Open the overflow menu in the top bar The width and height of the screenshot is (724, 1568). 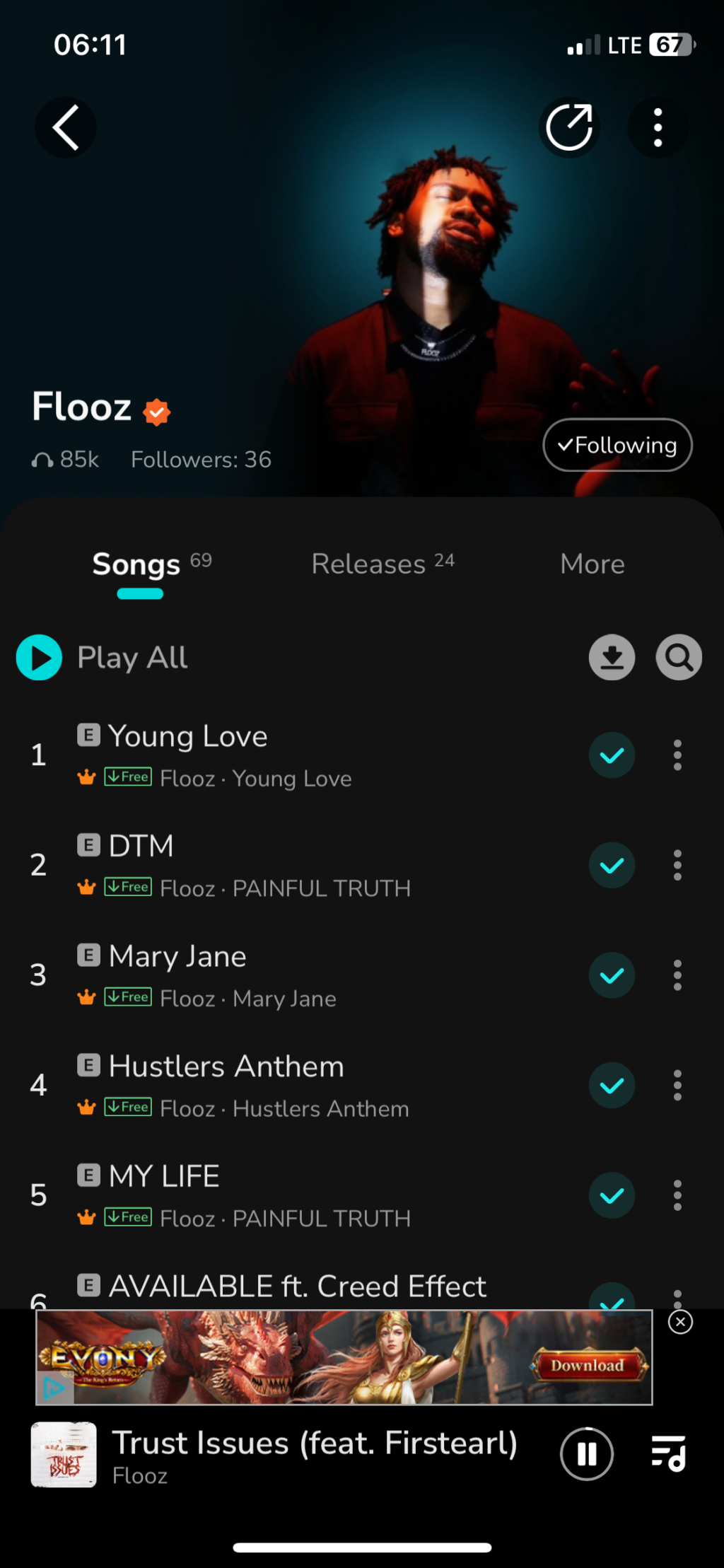point(658,128)
